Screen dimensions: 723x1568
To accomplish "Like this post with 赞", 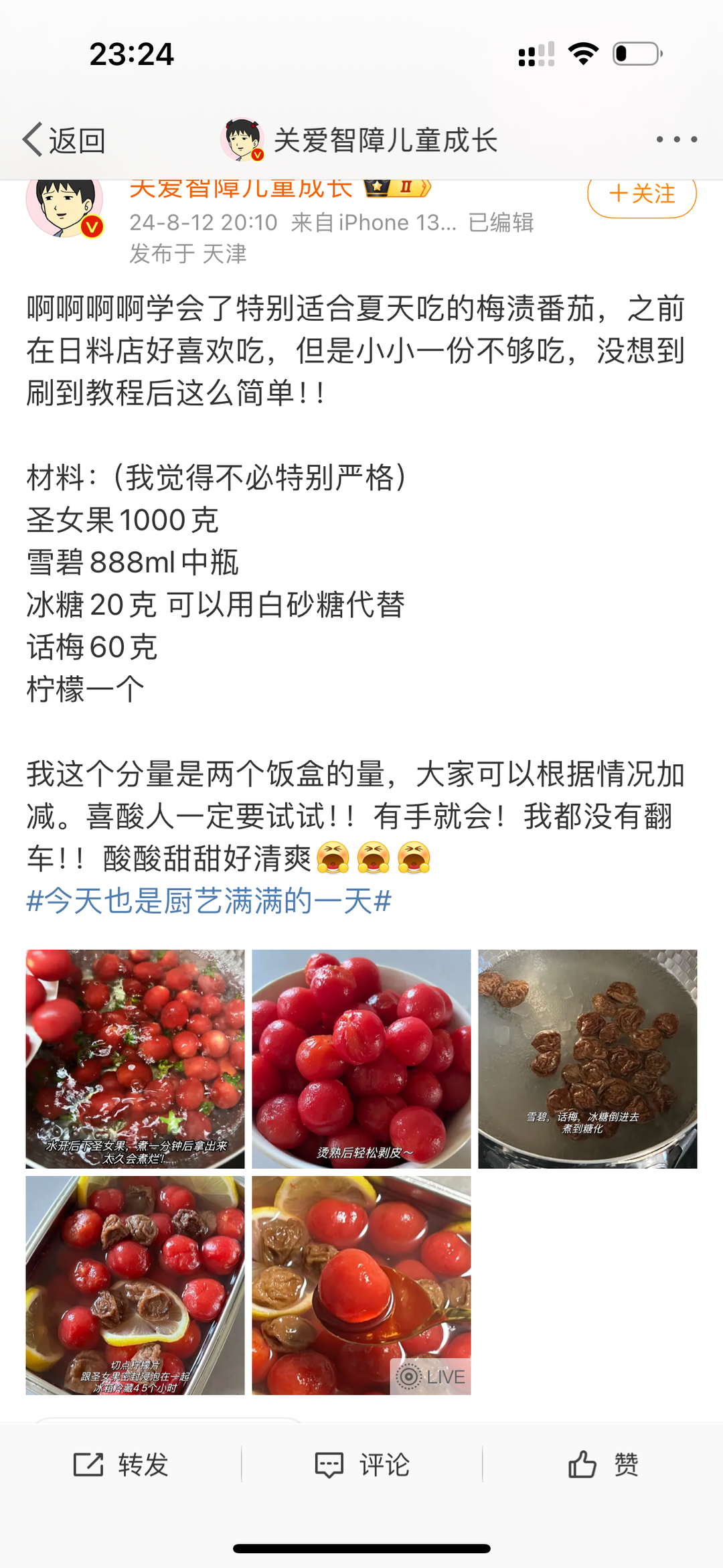I will 602,1465.
